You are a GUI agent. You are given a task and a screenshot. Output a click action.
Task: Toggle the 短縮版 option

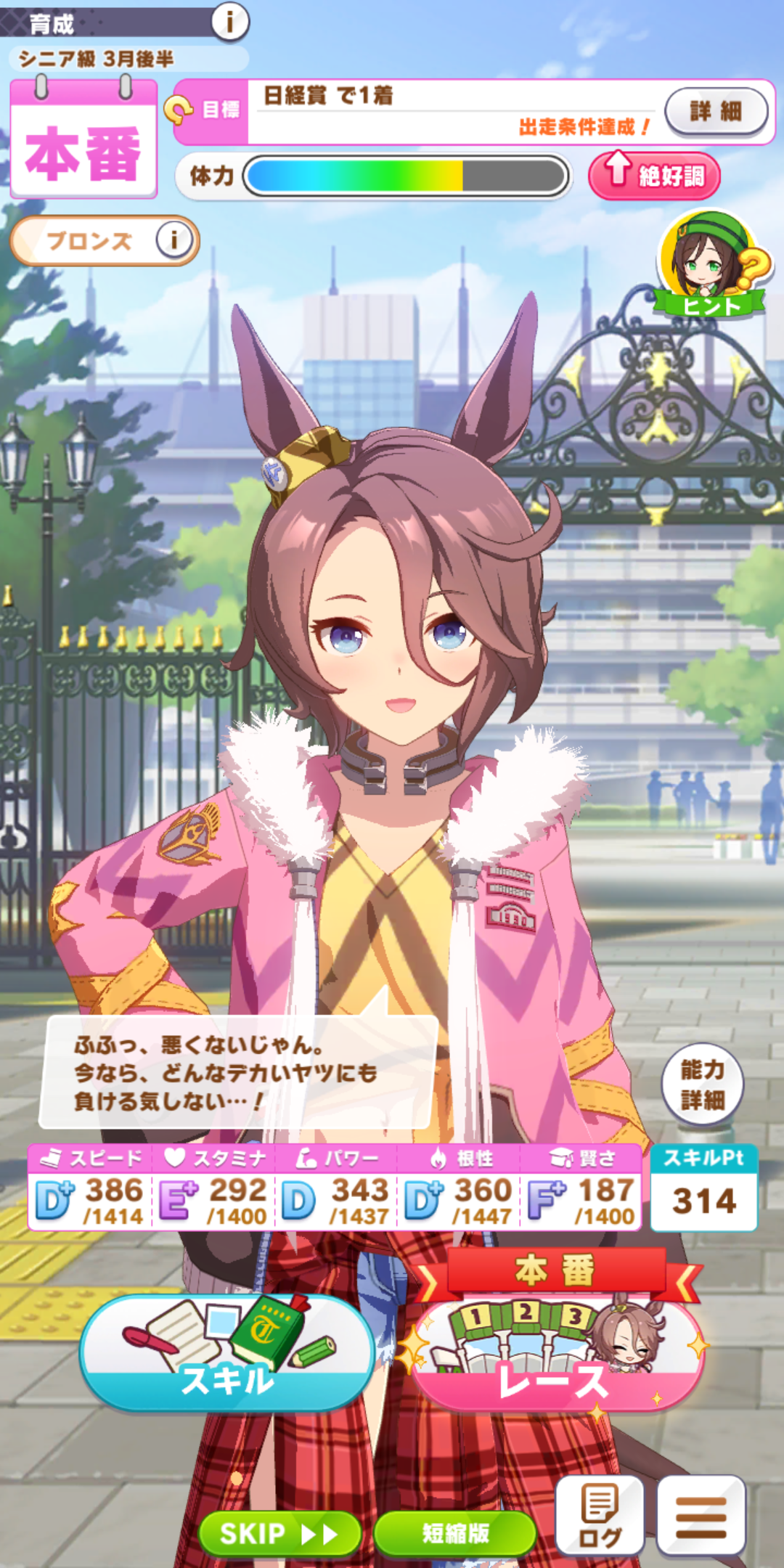point(455,1533)
